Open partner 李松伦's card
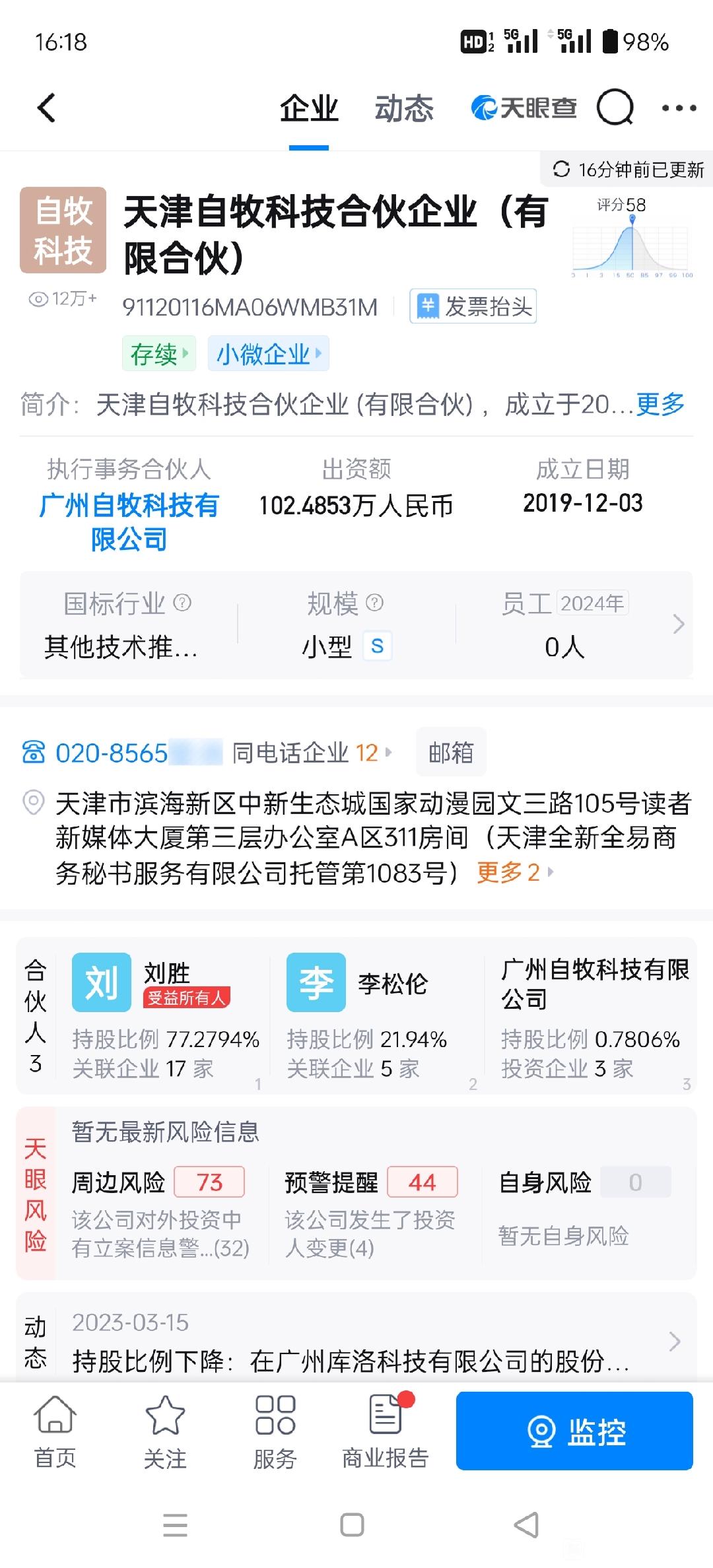Viewport: 713px width, 1568px height. pyautogui.click(x=376, y=1015)
